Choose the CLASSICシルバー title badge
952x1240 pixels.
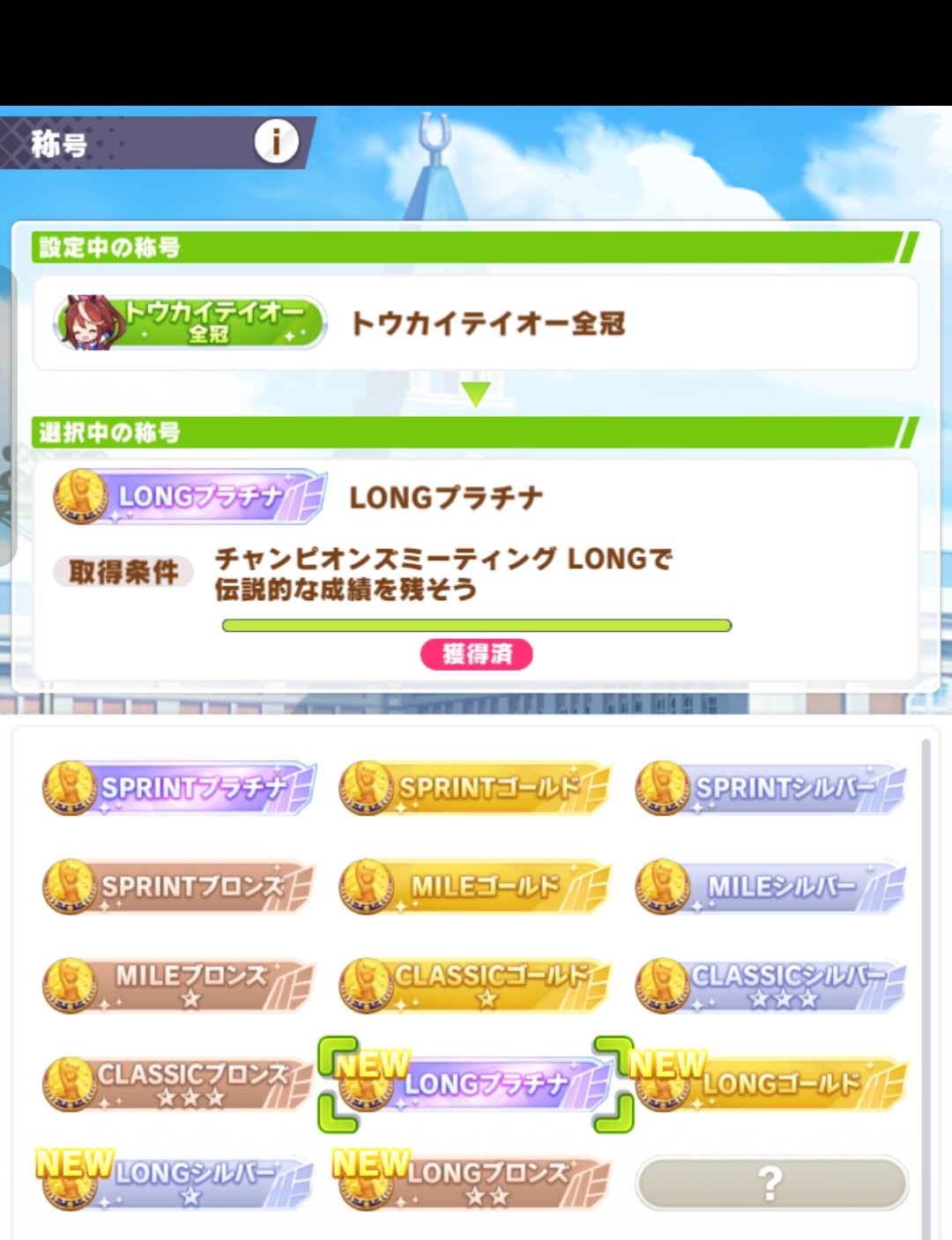click(x=771, y=984)
